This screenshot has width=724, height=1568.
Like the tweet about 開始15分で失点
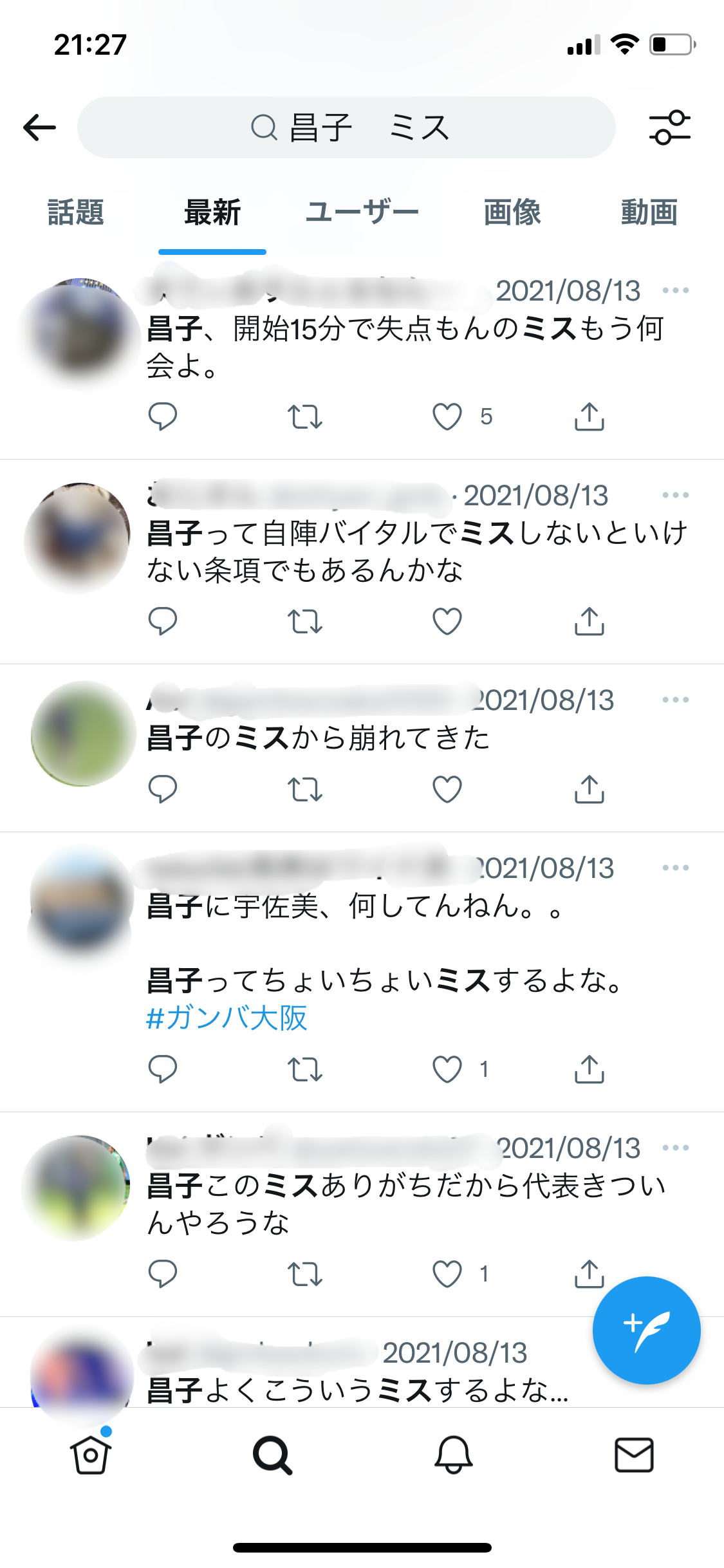[447, 416]
